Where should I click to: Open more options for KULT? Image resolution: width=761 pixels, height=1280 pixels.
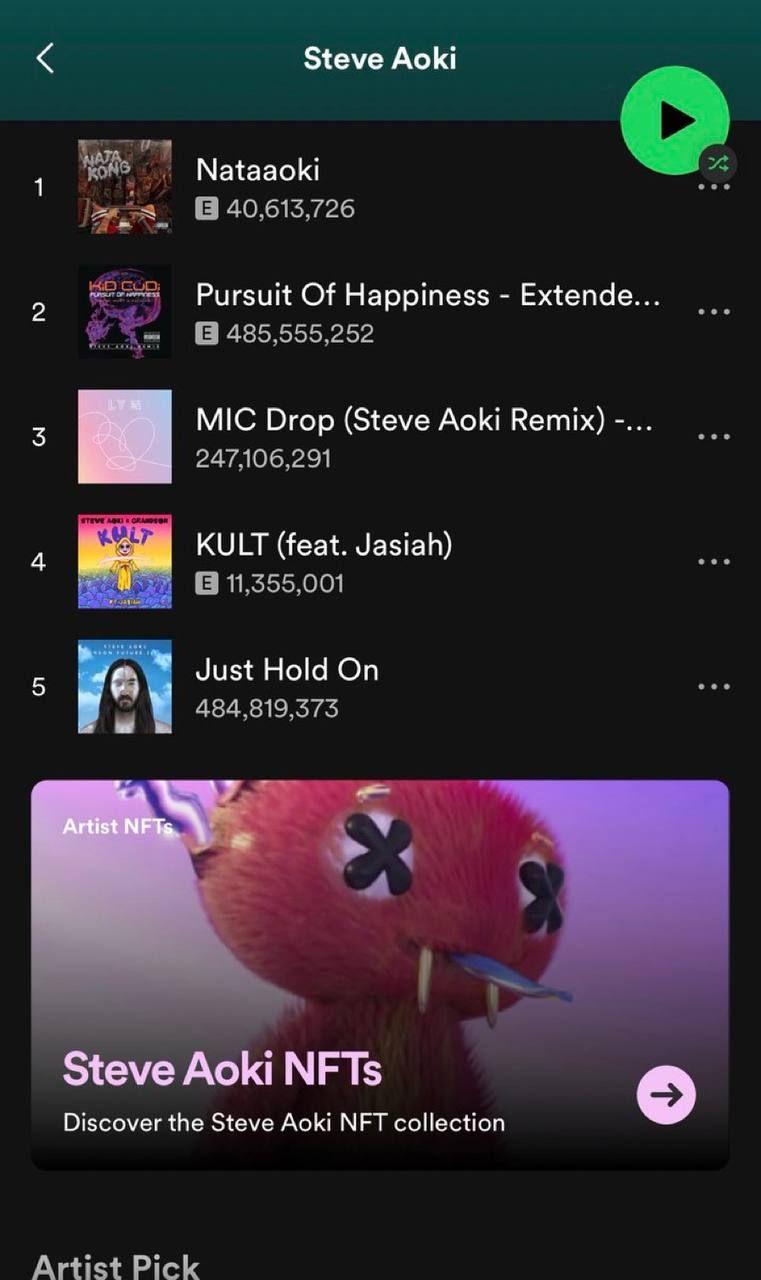(x=713, y=562)
